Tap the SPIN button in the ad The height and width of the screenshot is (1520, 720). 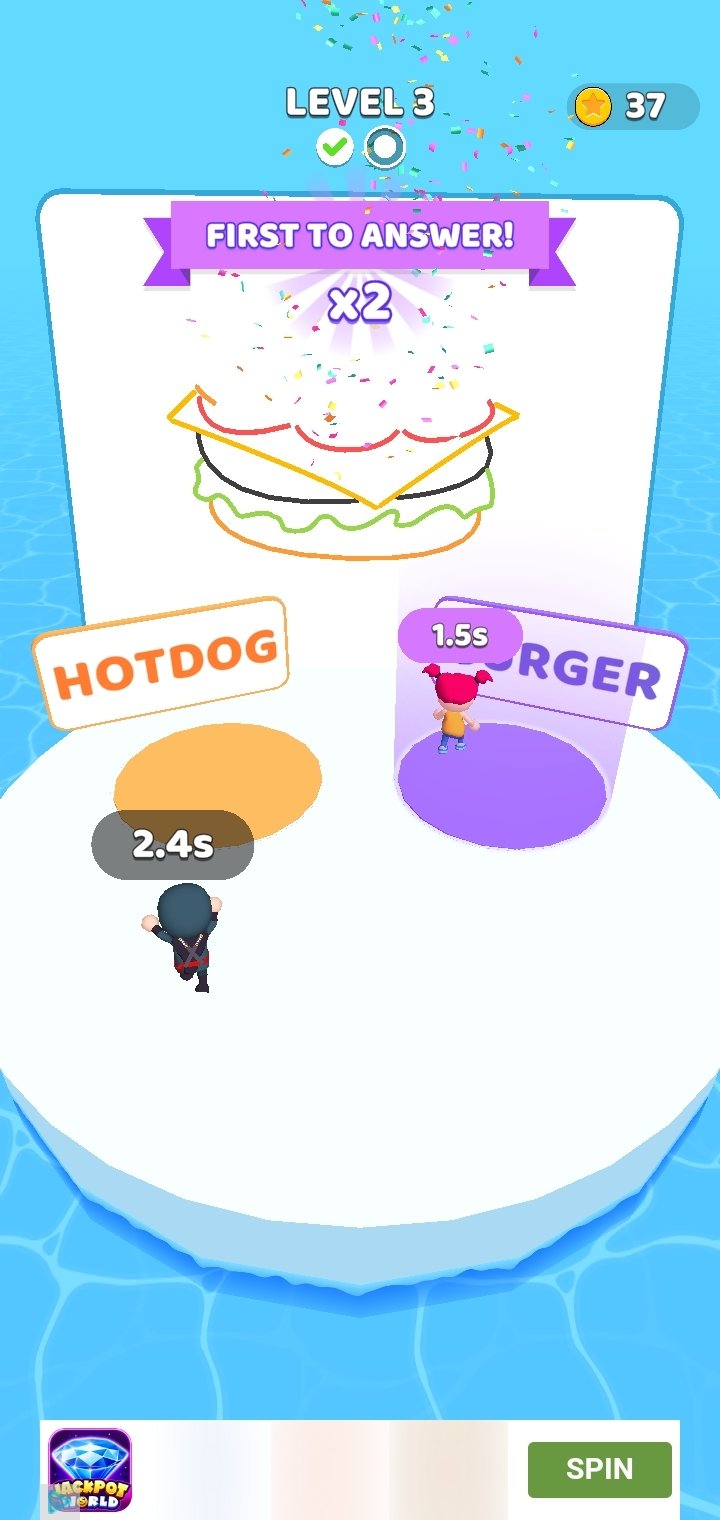tap(599, 1469)
